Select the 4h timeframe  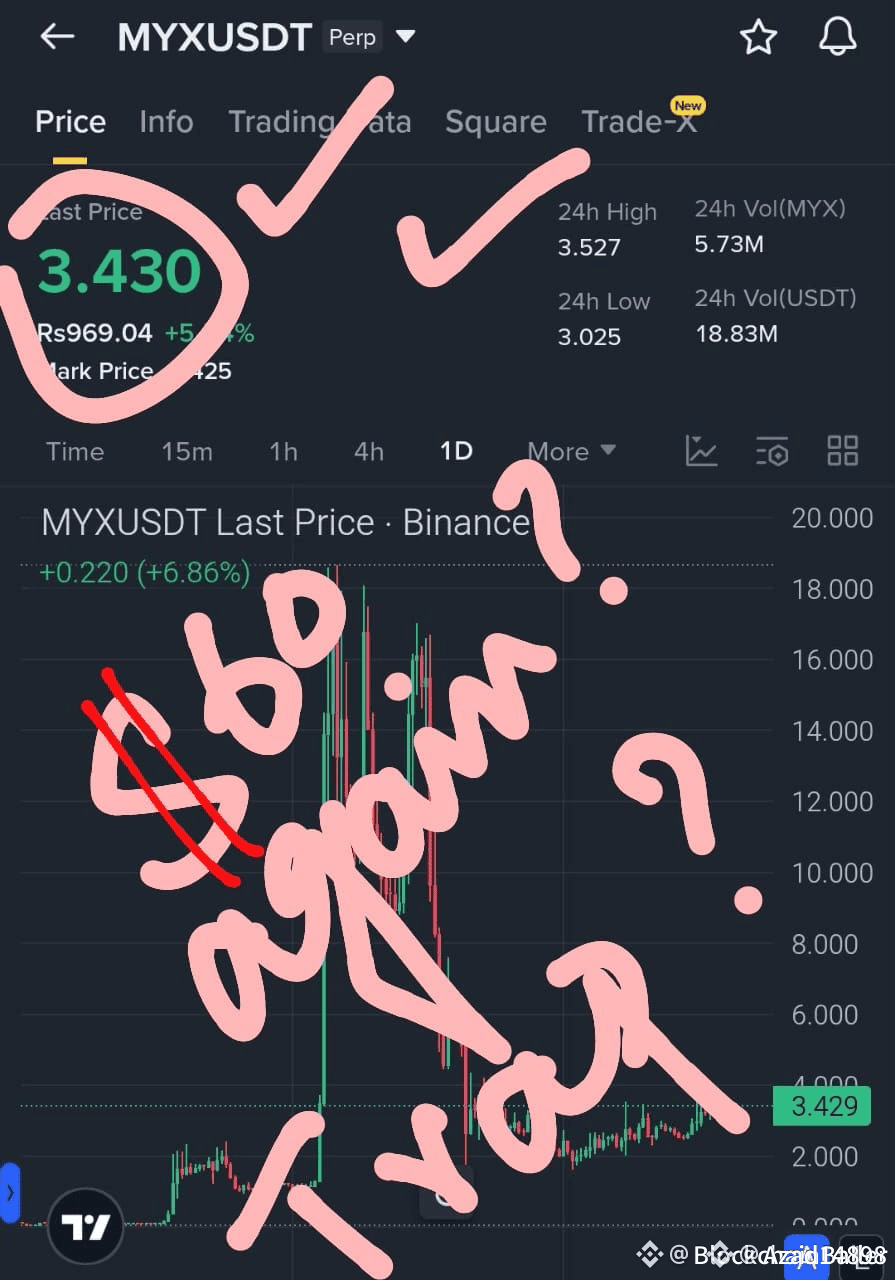pos(368,452)
